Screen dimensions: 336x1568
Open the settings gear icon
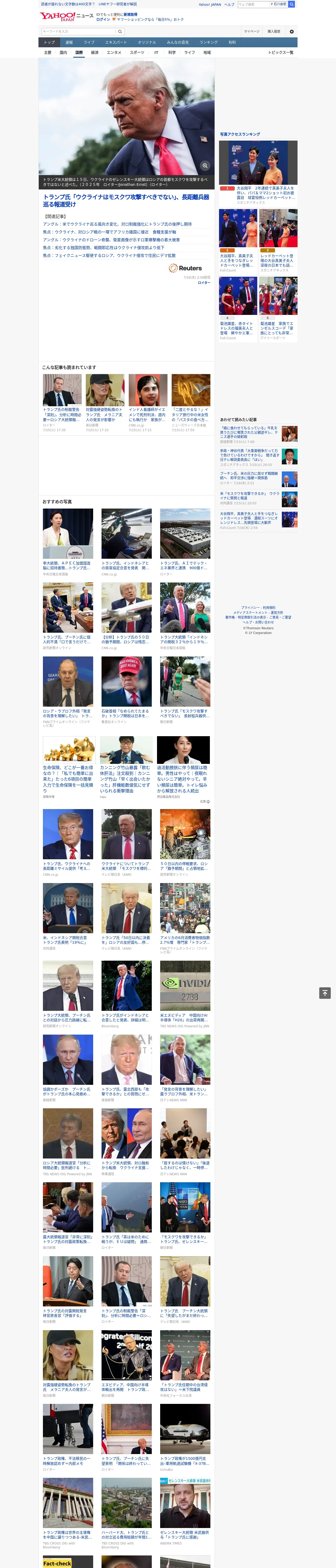coord(292,32)
